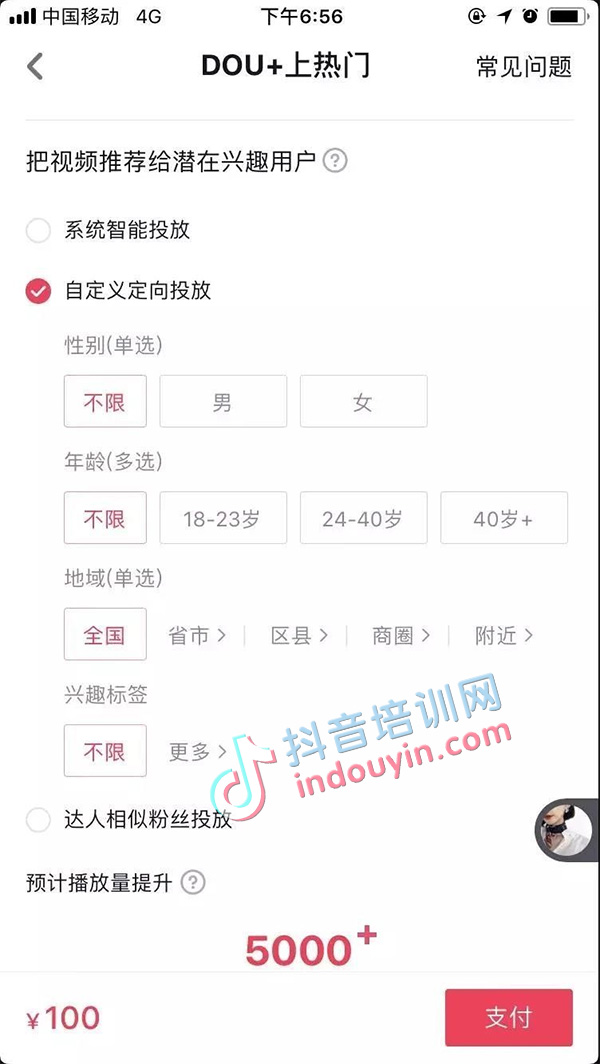600x1064 pixels.
Task: Select the 24-40岁 age chip
Action: pyautogui.click(x=363, y=518)
